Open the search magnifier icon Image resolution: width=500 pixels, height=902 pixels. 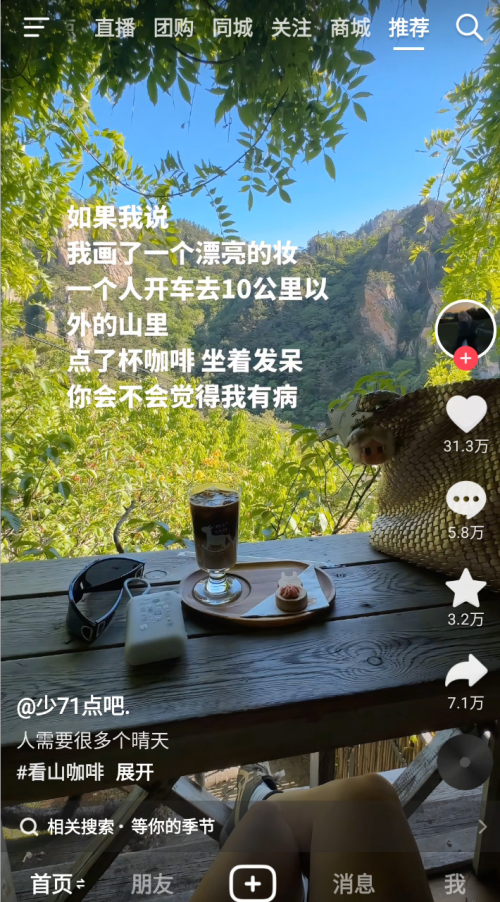pos(469,27)
